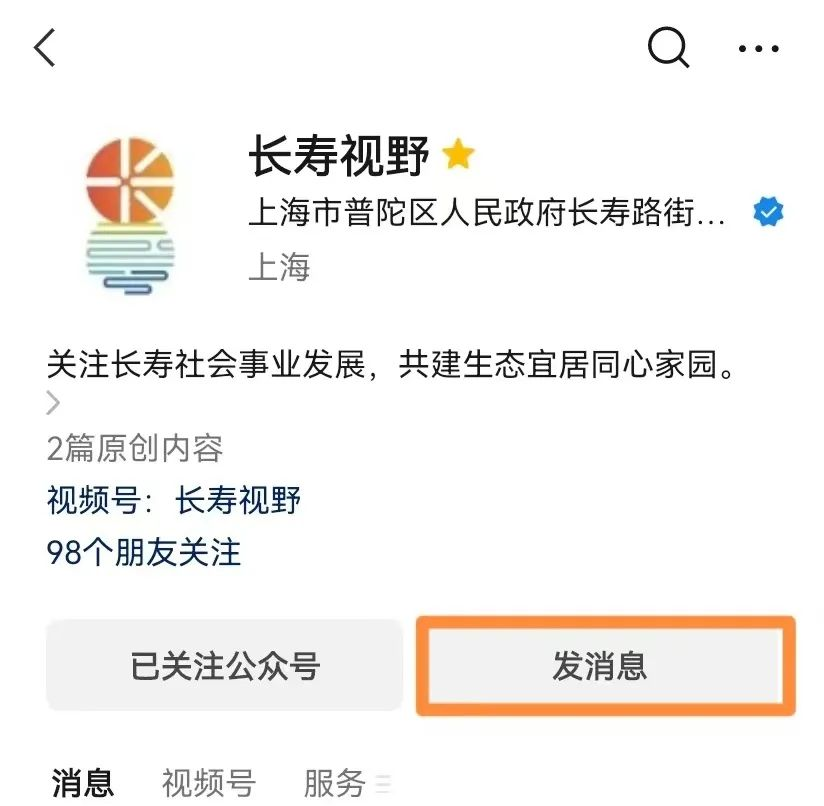Image resolution: width=824 pixels, height=806 pixels.
Task: Search within this official account
Action: [668, 47]
